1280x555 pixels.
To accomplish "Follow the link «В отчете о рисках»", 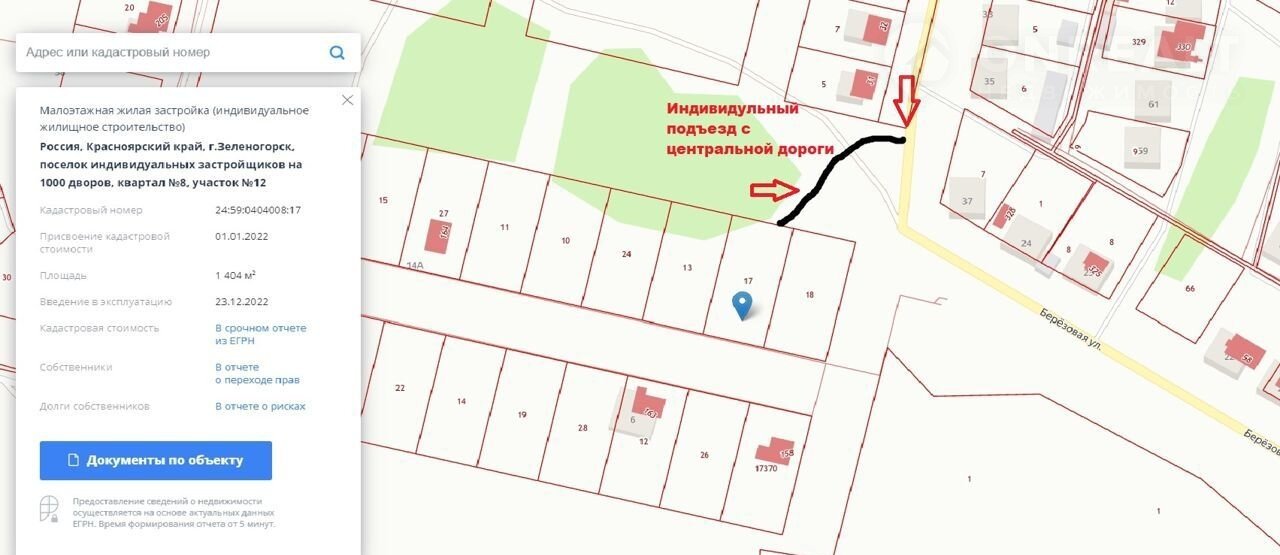I will click(260, 406).
